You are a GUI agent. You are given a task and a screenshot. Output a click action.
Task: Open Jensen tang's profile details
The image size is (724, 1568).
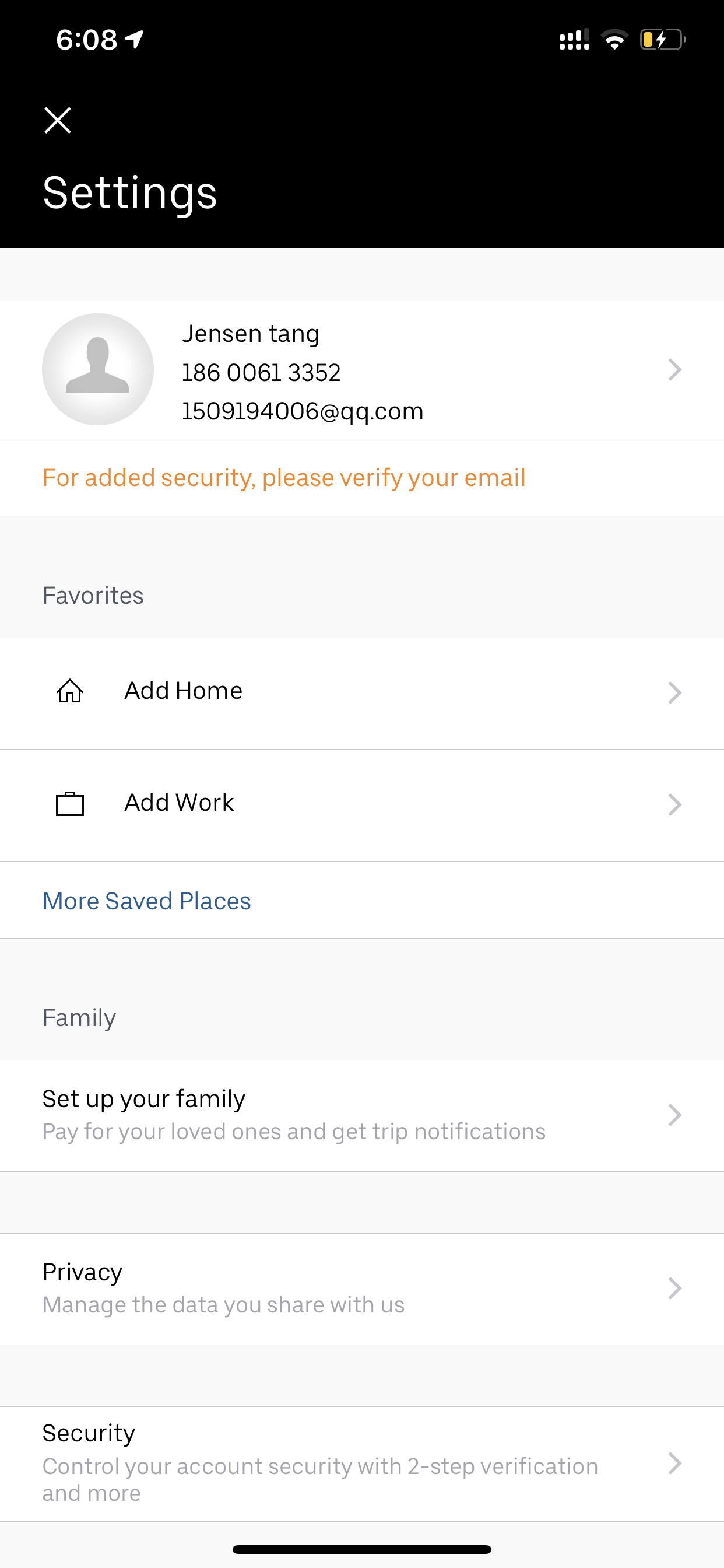pyautogui.click(x=362, y=369)
